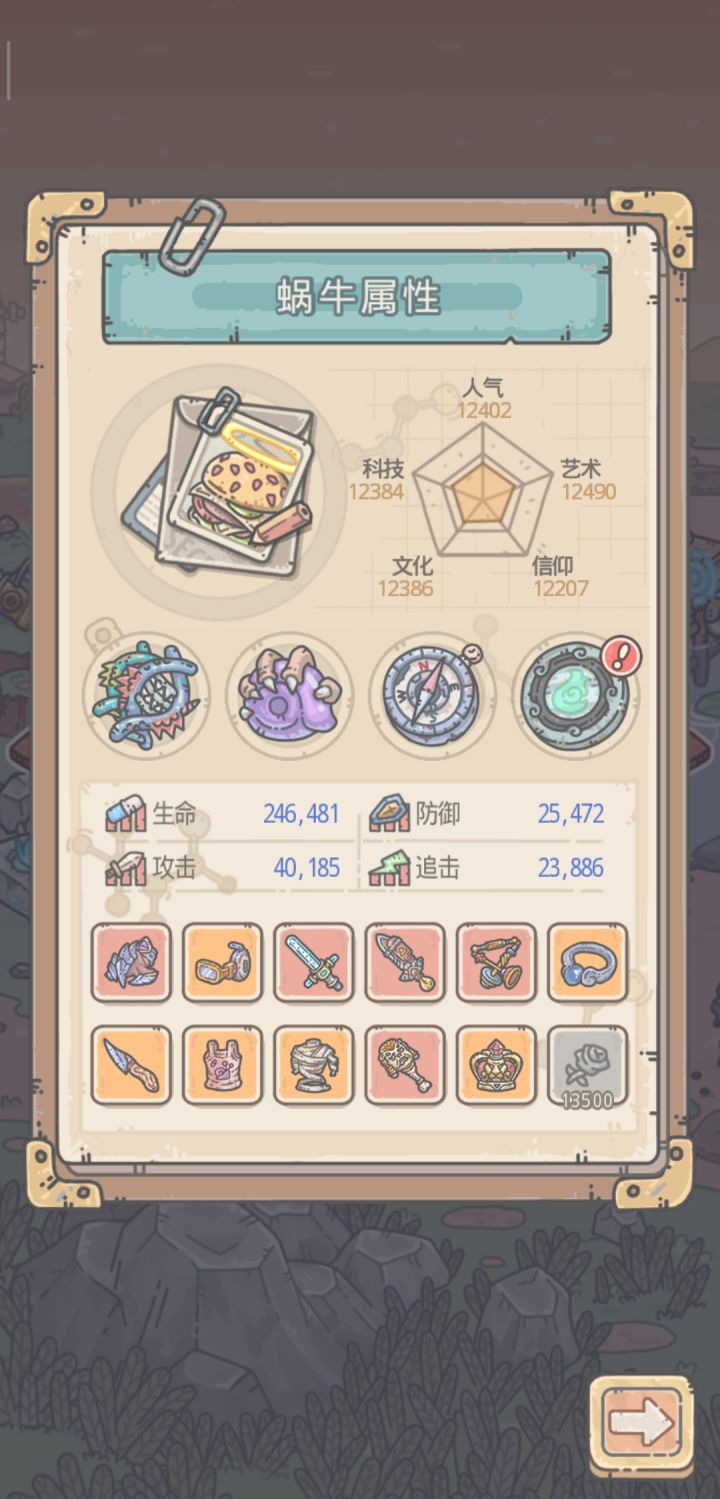Viewport: 720px width, 1499px height.
Task: Open the sword equipment slot
Action: (313, 962)
